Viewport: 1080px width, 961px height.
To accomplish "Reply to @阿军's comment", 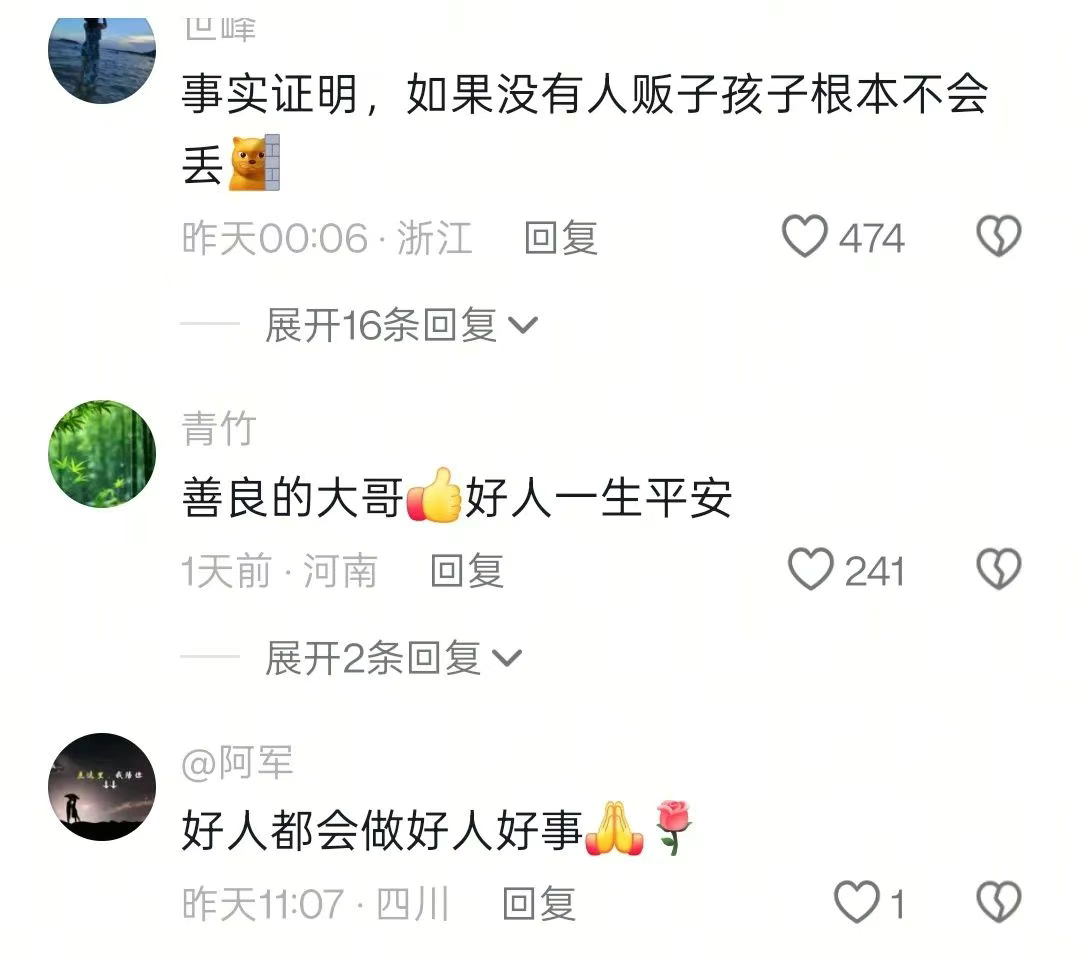I will pos(539,904).
